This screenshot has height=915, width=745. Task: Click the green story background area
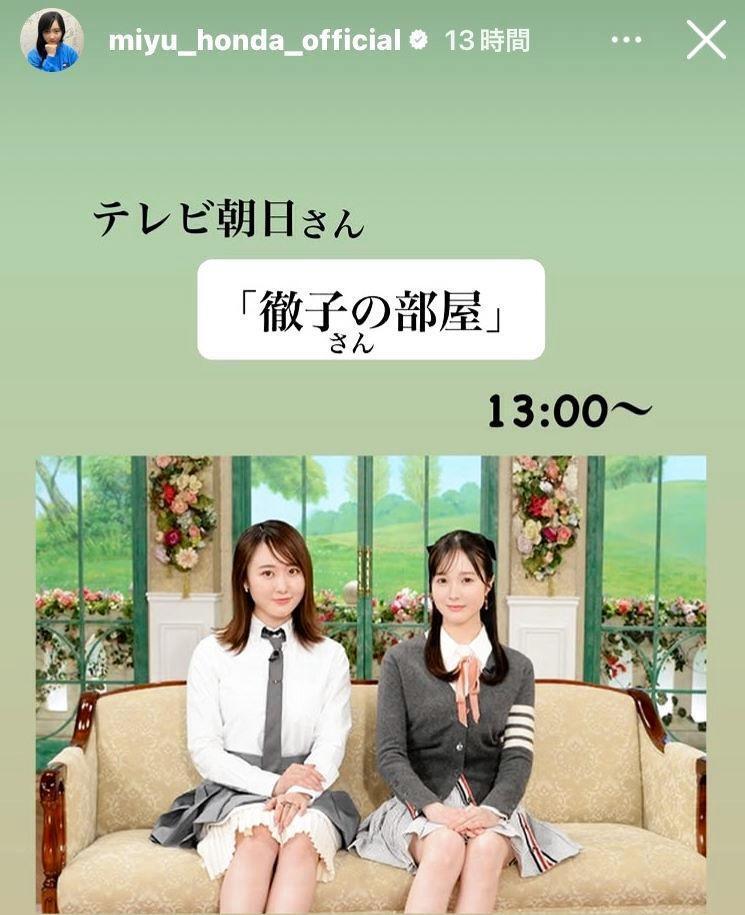[372, 130]
